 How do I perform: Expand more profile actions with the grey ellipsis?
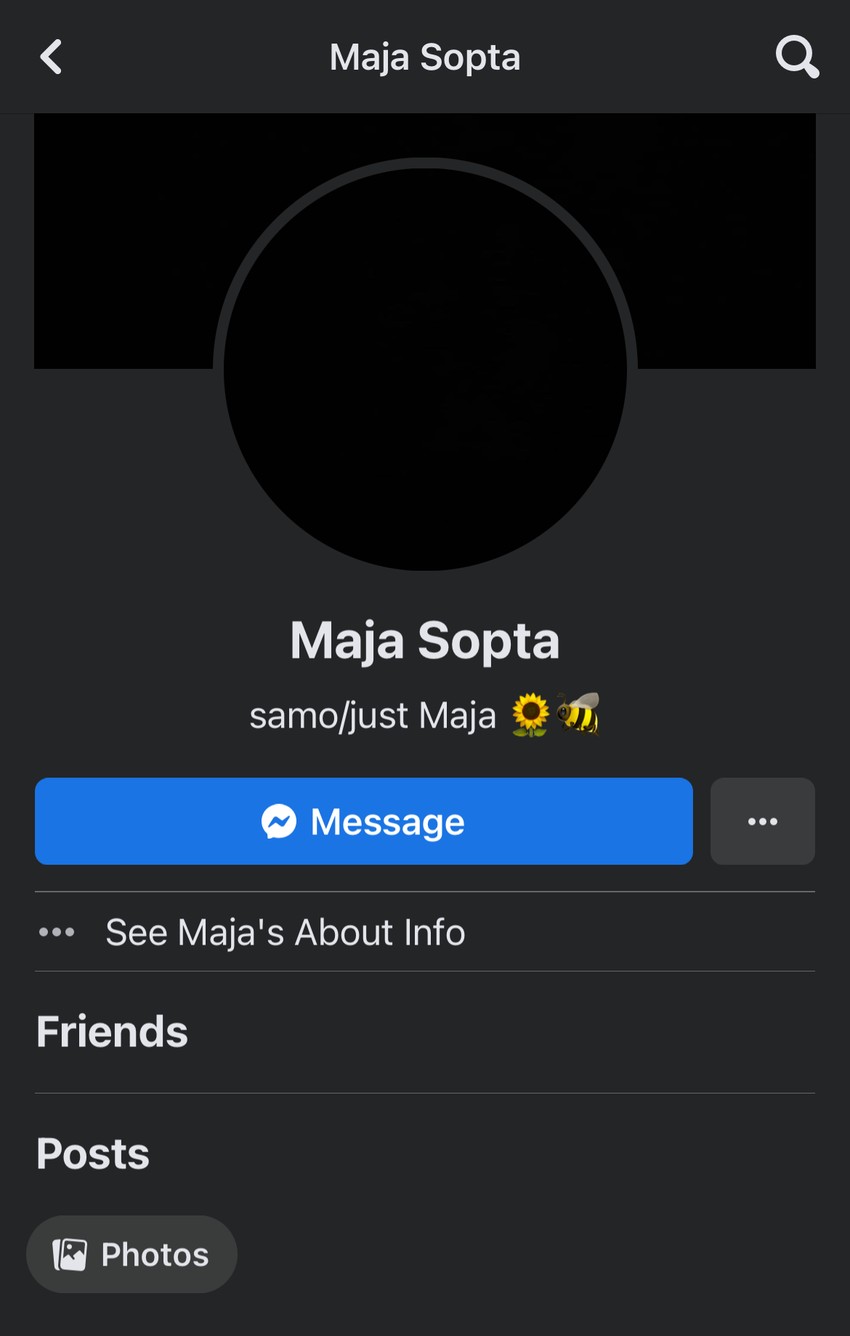tap(762, 821)
